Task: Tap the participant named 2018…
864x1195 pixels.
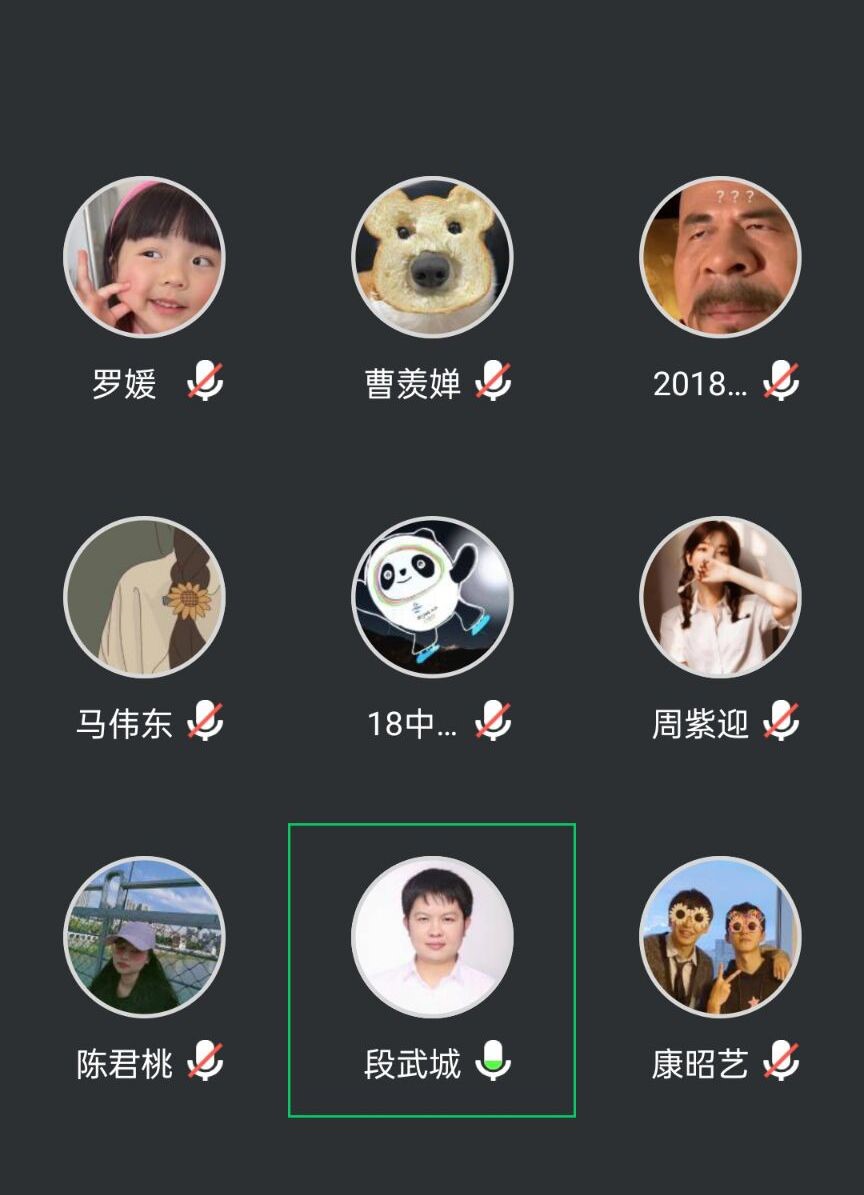Action: tap(720, 257)
